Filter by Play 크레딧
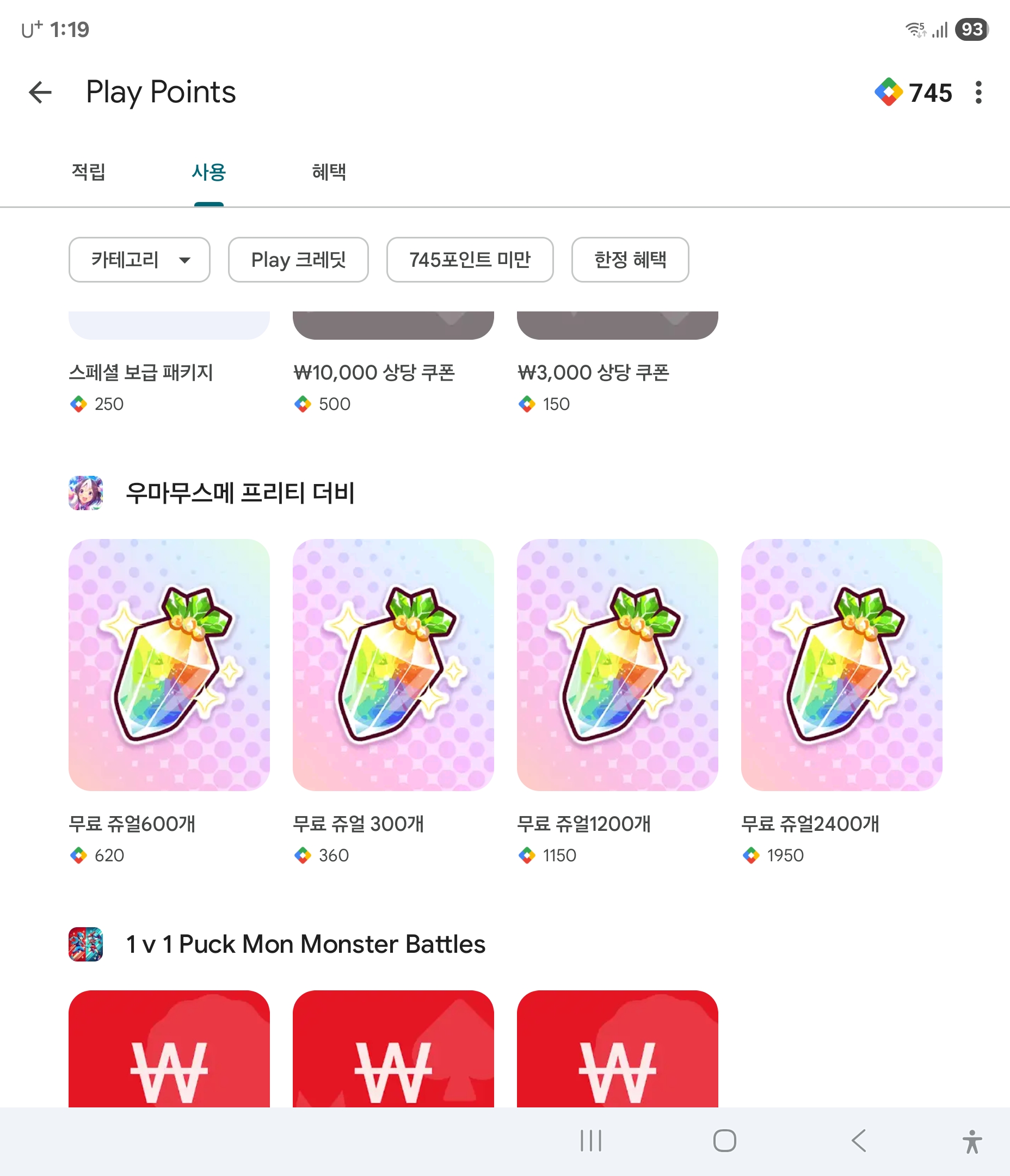The width and height of the screenshot is (1010, 1176). click(298, 260)
